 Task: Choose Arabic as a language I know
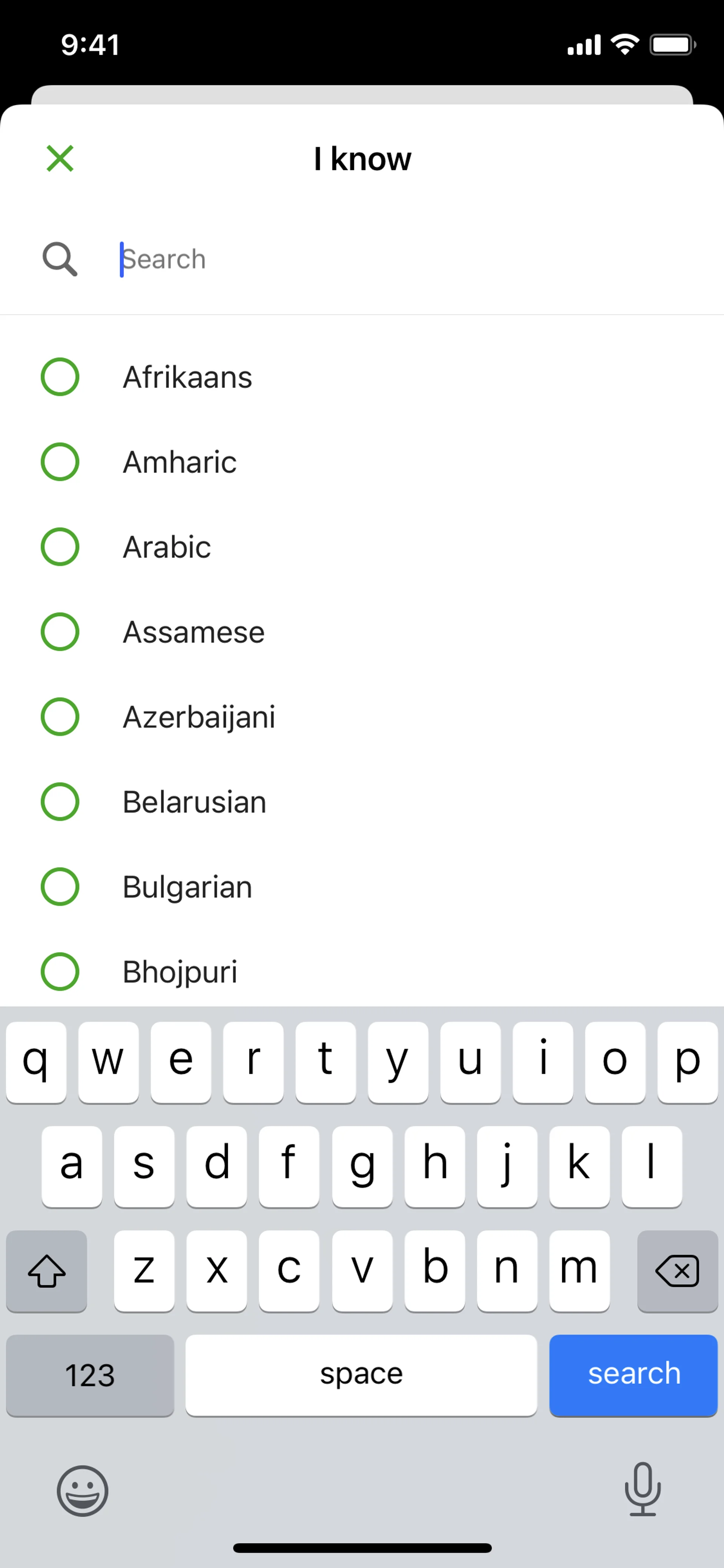(x=60, y=547)
